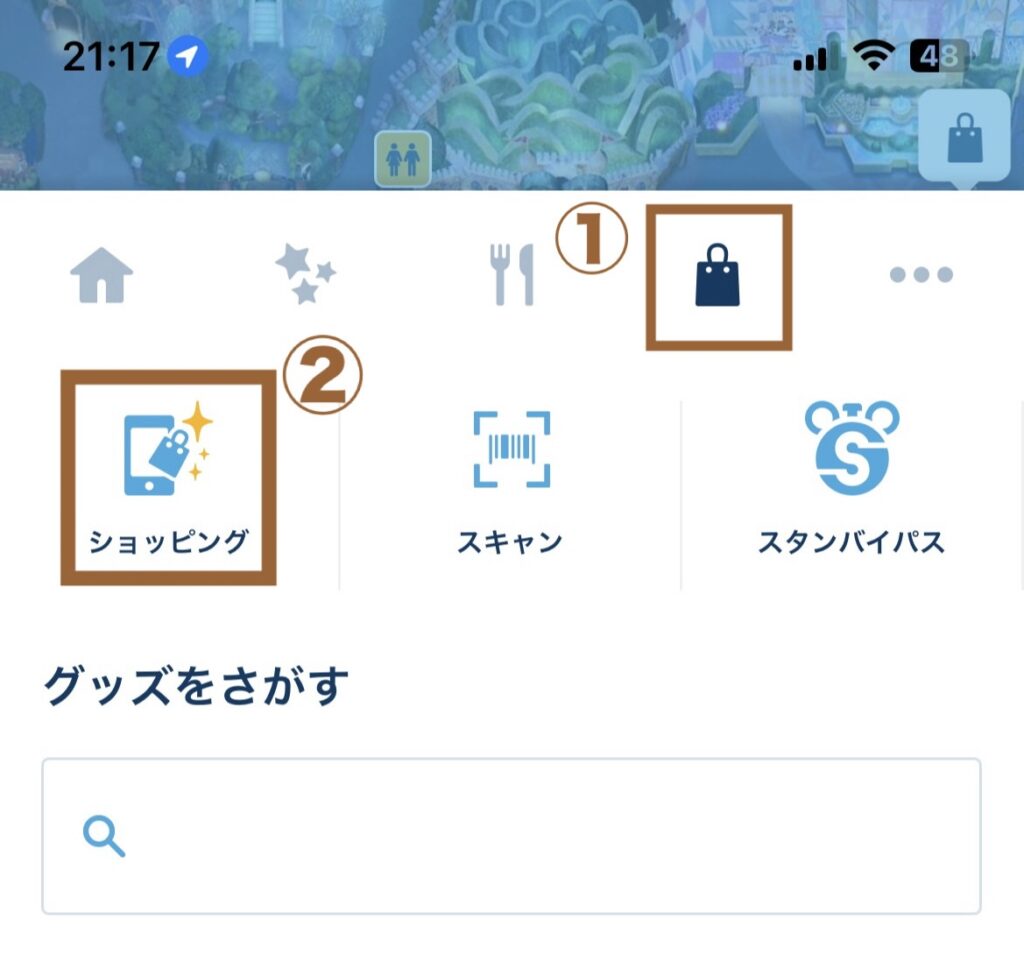Tap the restroom marker on the map
1024x955 pixels.
[x=403, y=159]
